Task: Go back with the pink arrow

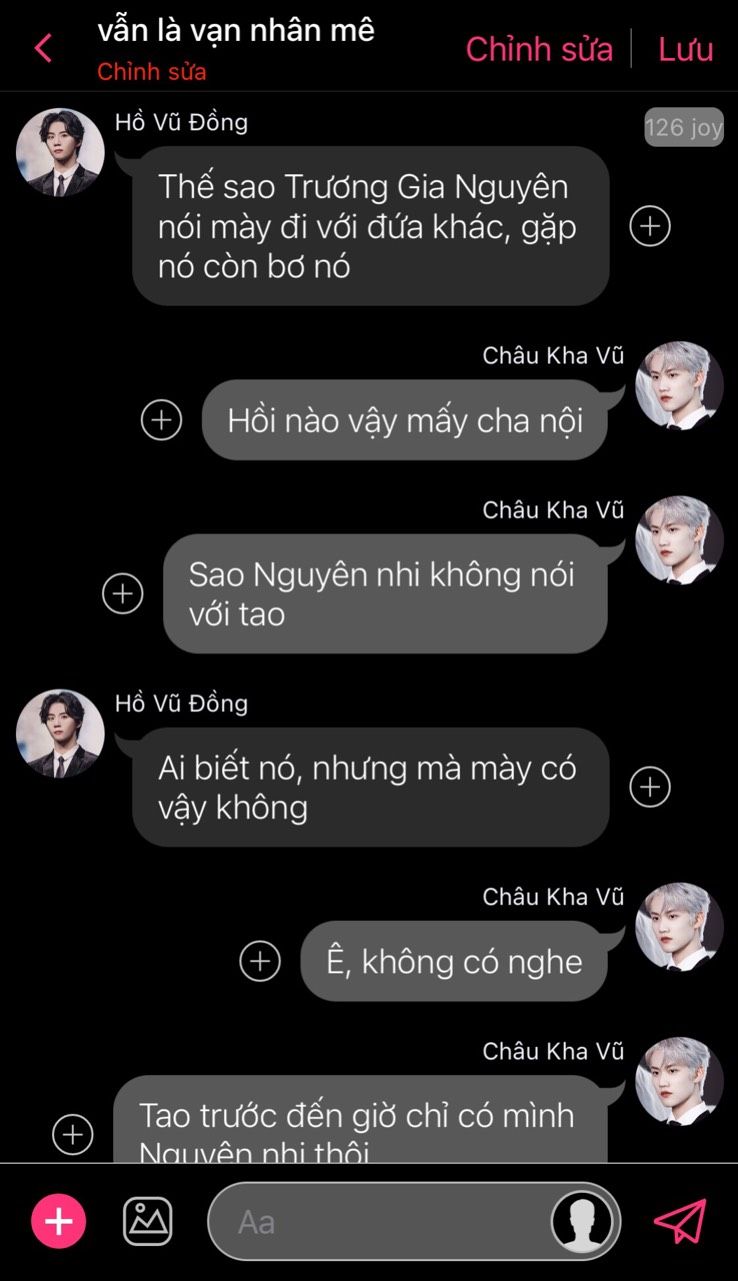Action: pyautogui.click(x=43, y=48)
